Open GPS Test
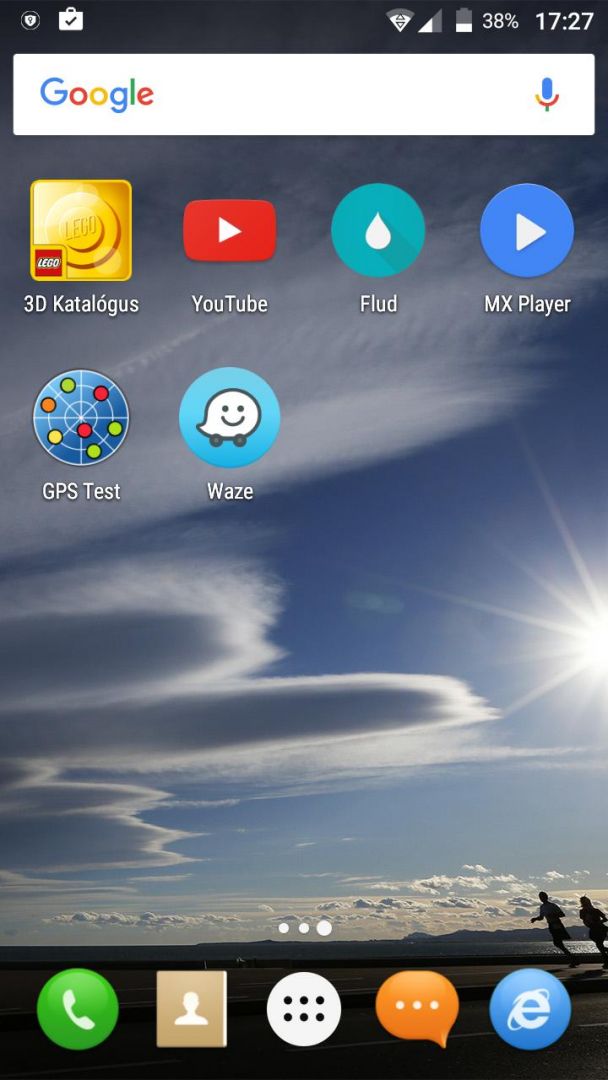 (x=81, y=417)
